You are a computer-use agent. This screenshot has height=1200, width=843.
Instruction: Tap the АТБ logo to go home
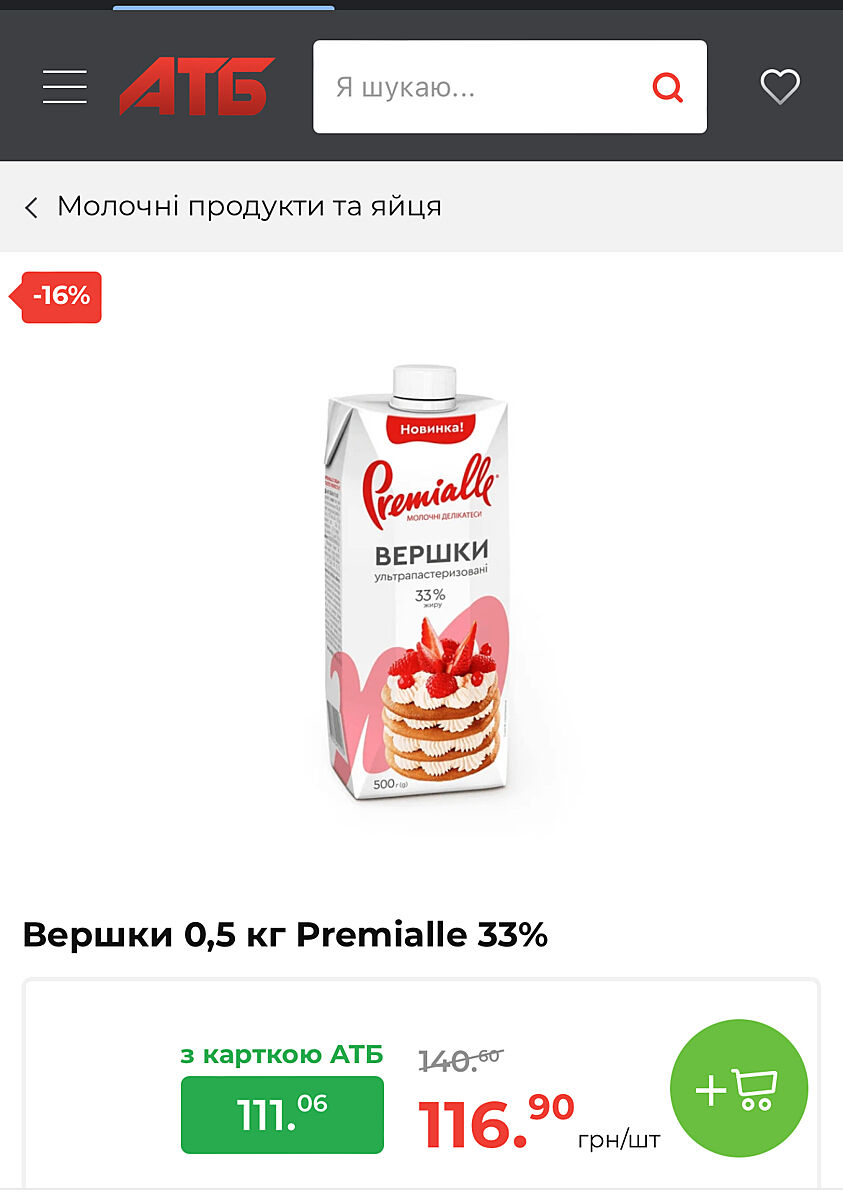click(196, 87)
